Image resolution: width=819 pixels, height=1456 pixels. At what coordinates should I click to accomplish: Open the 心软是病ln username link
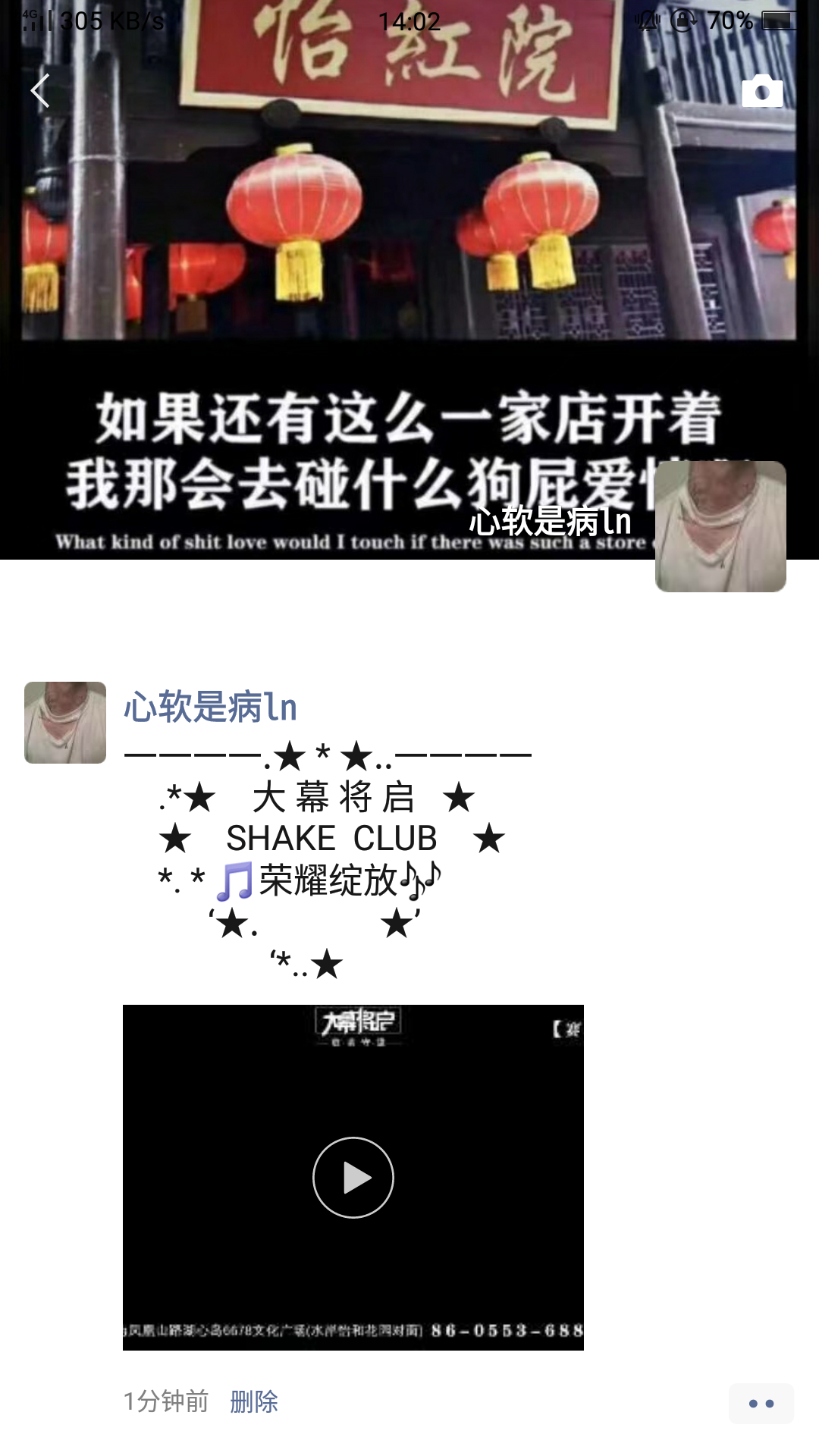click(x=210, y=707)
